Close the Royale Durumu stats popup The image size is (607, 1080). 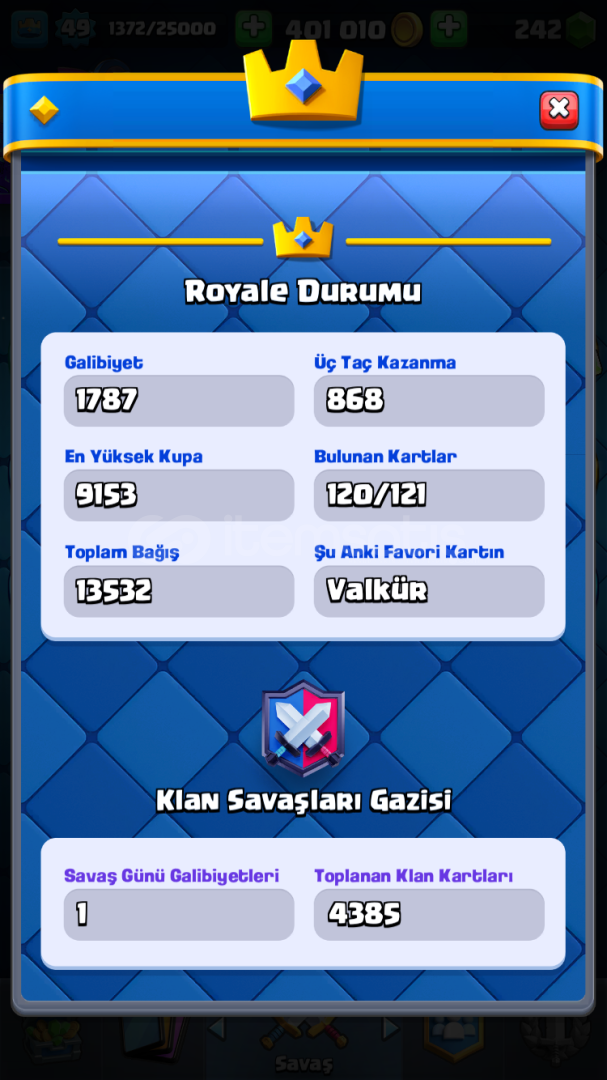[559, 109]
